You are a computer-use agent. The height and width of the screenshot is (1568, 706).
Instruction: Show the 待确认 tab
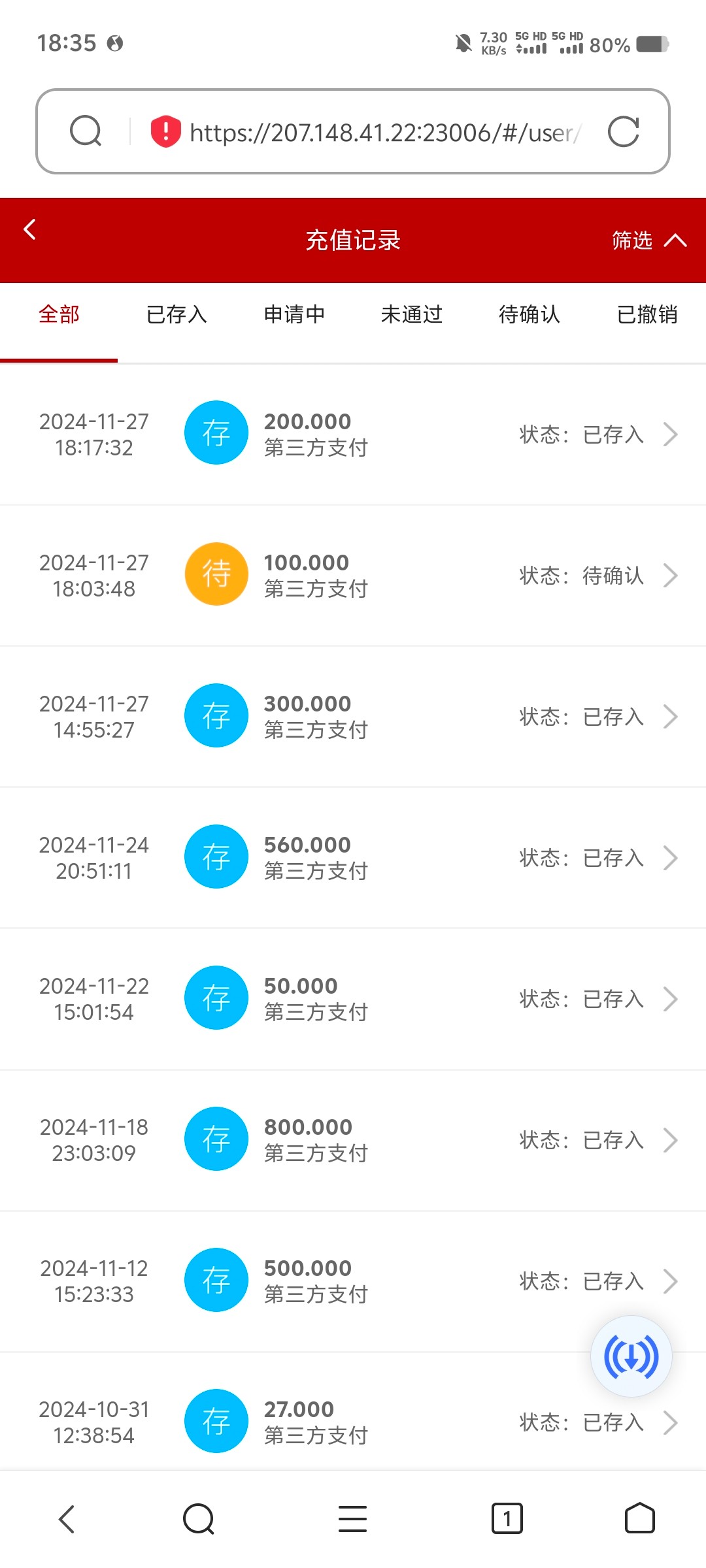(x=529, y=315)
